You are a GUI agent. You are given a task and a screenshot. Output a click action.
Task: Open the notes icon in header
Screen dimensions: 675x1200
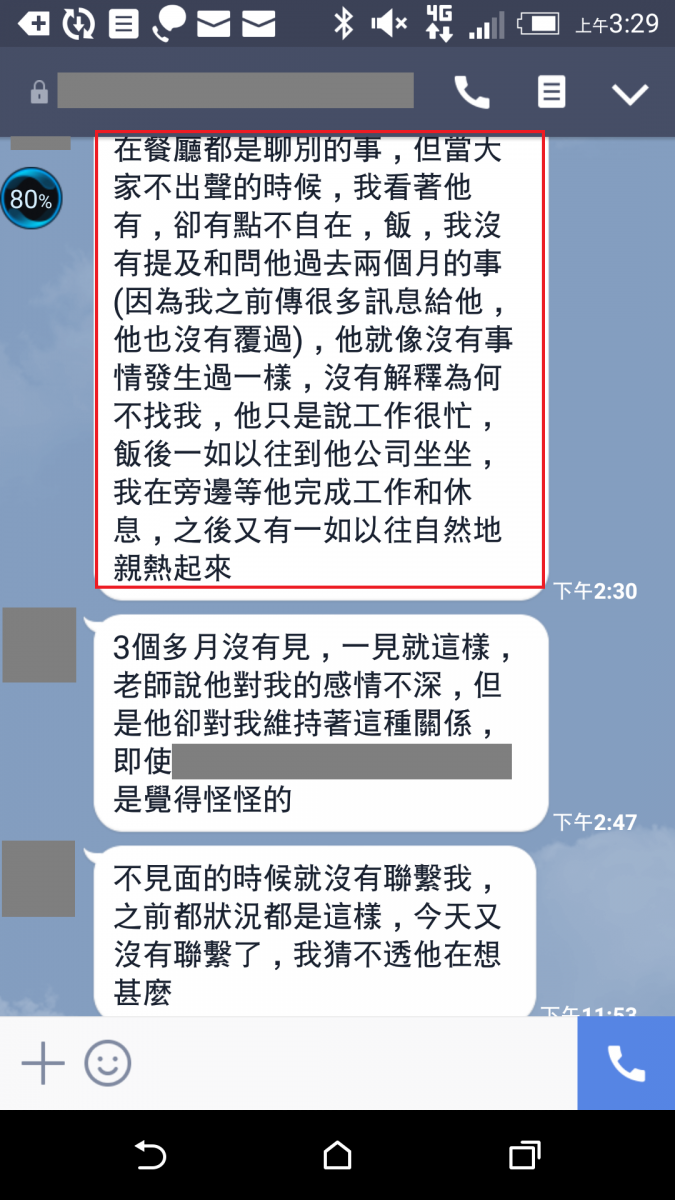[551, 92]
